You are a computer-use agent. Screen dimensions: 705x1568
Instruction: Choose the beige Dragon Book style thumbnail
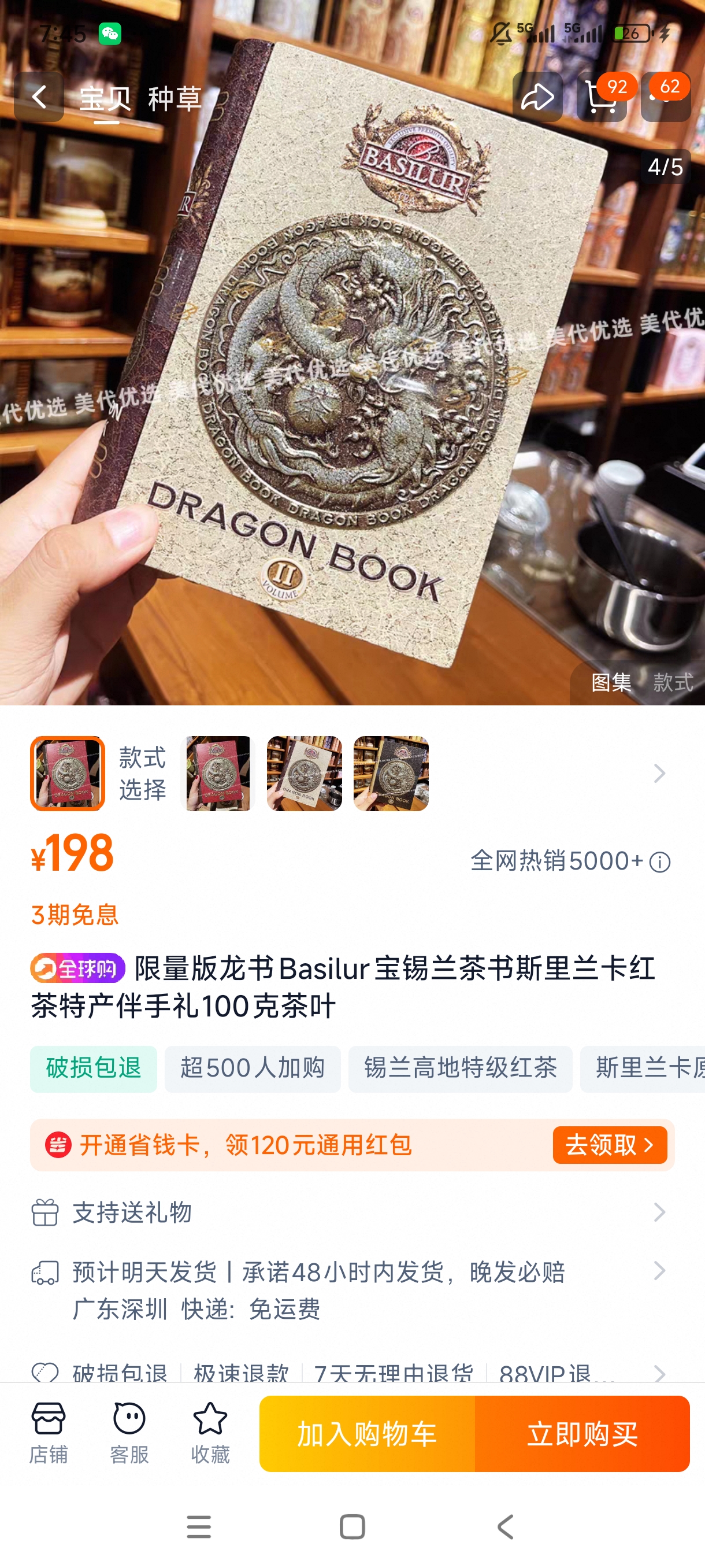(304, 773)
